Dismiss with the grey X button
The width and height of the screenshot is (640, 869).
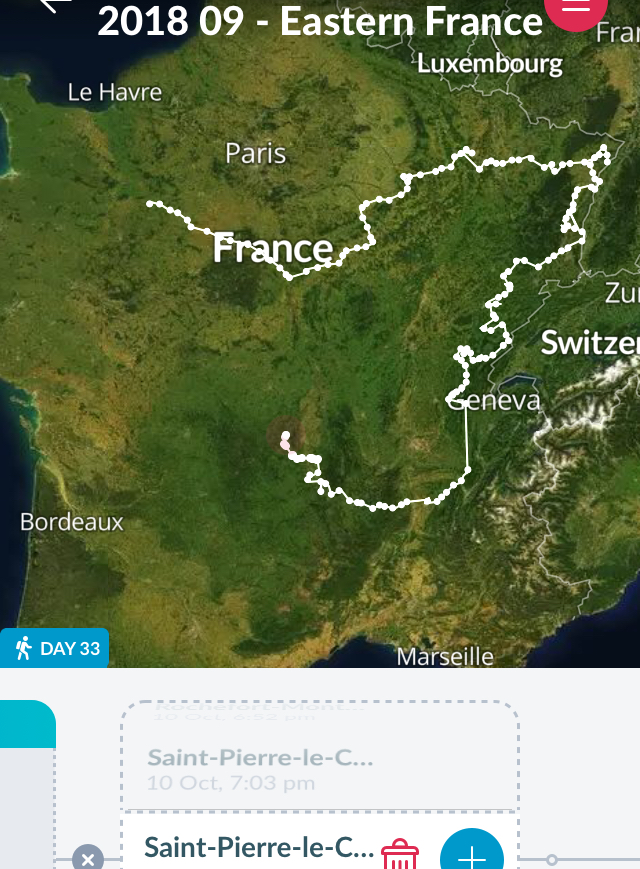[x=88, y=859]
